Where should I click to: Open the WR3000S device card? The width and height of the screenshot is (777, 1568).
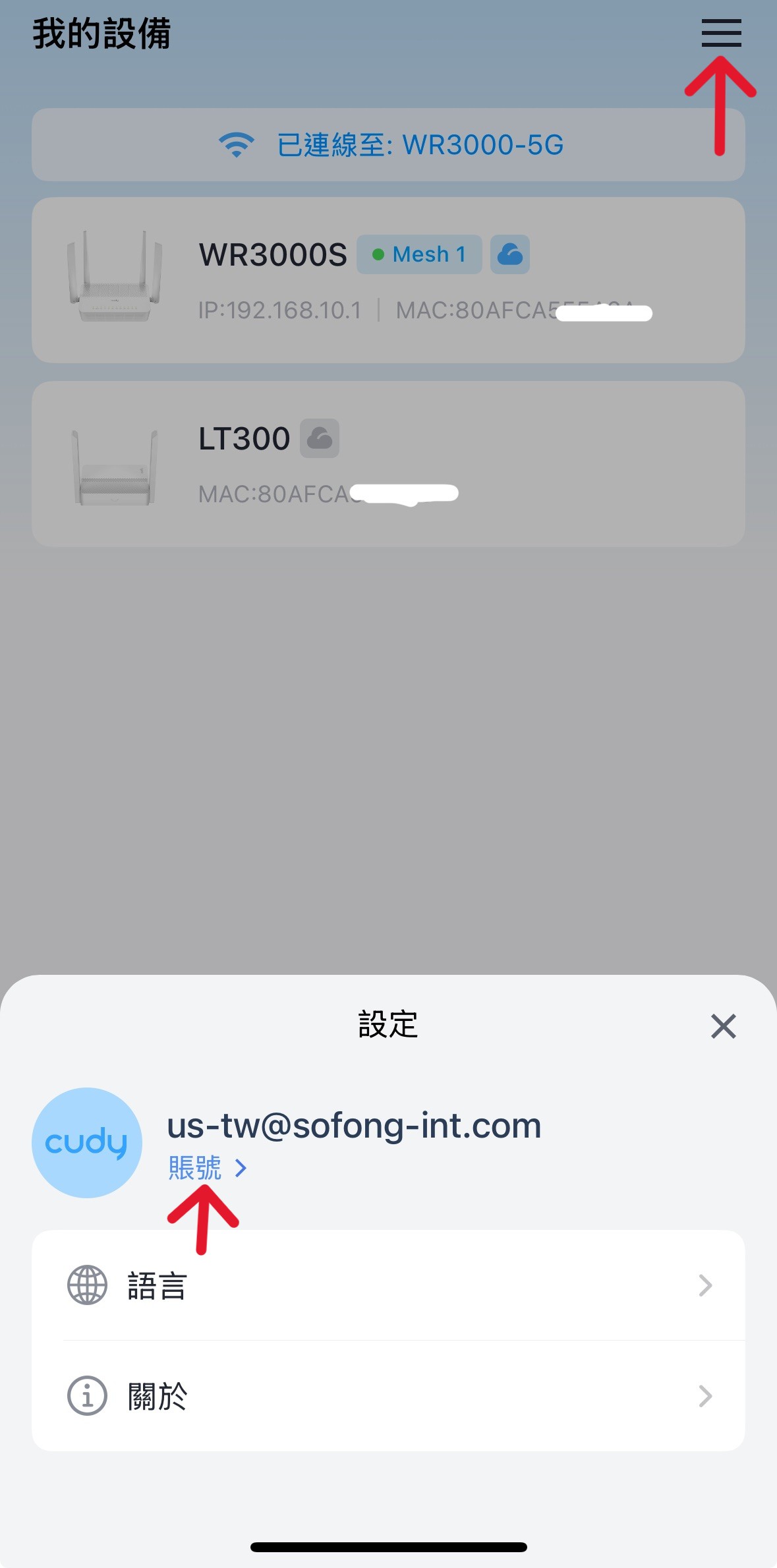pos(388,280)
